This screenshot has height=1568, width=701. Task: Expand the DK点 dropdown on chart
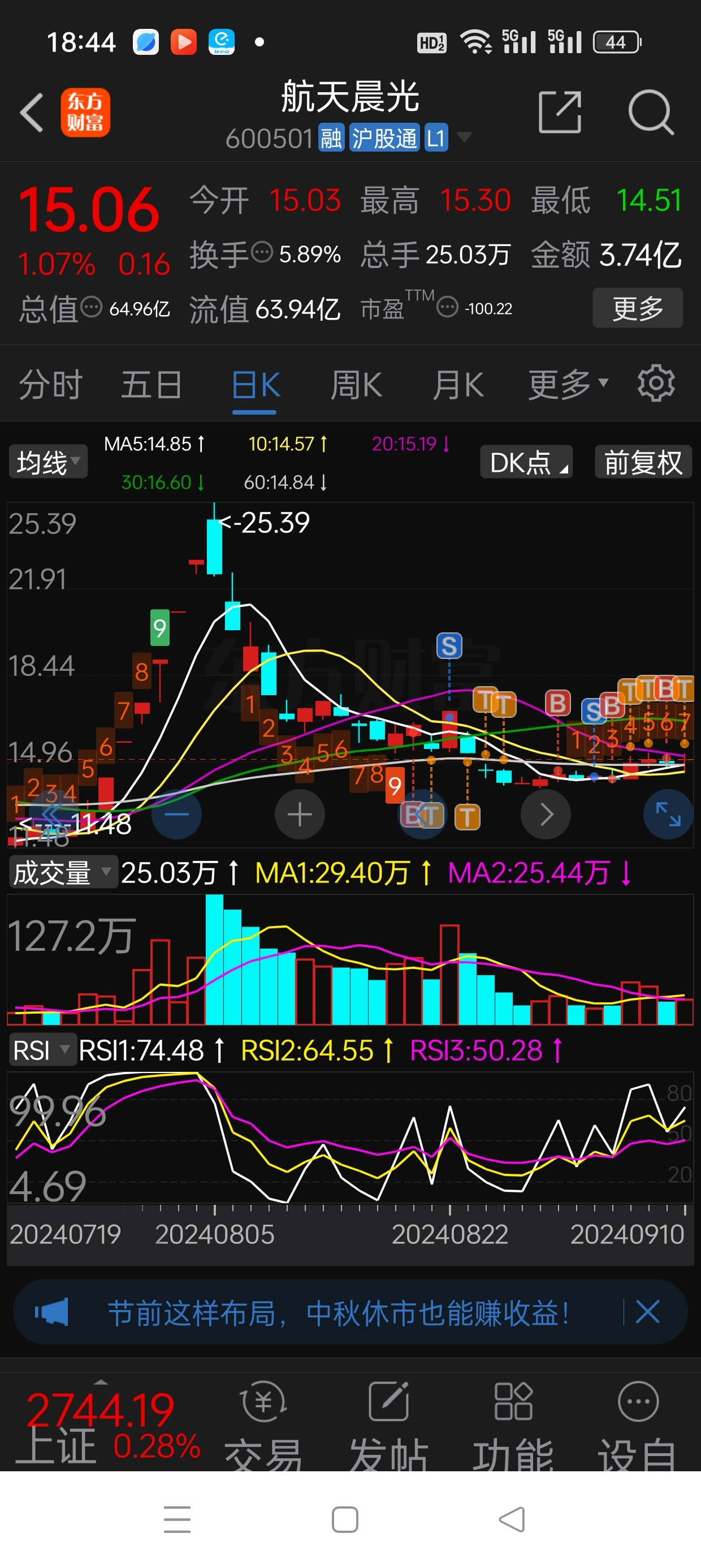click(526, 462)
